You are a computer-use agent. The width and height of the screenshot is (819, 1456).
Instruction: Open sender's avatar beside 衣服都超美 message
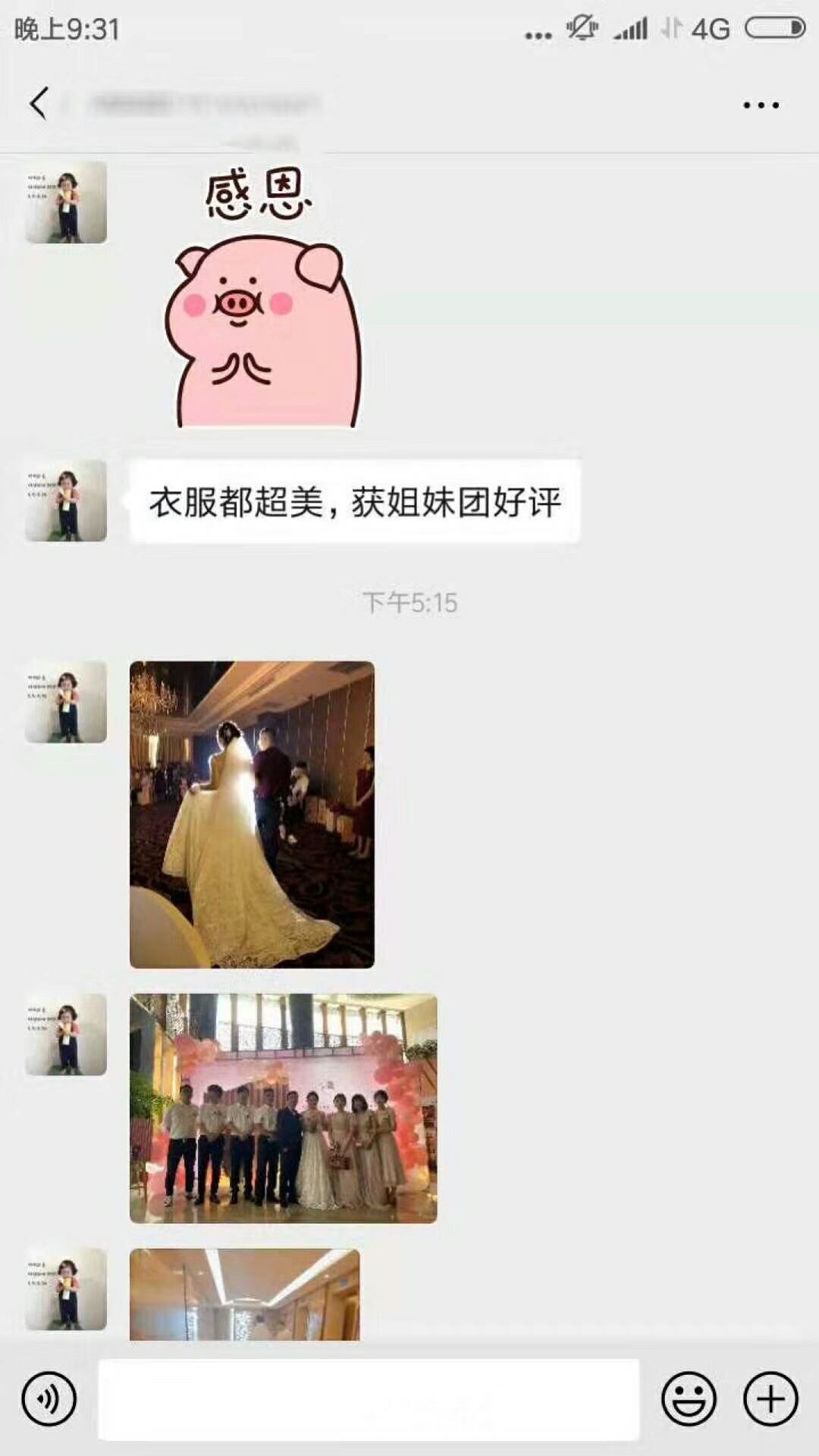66,500
